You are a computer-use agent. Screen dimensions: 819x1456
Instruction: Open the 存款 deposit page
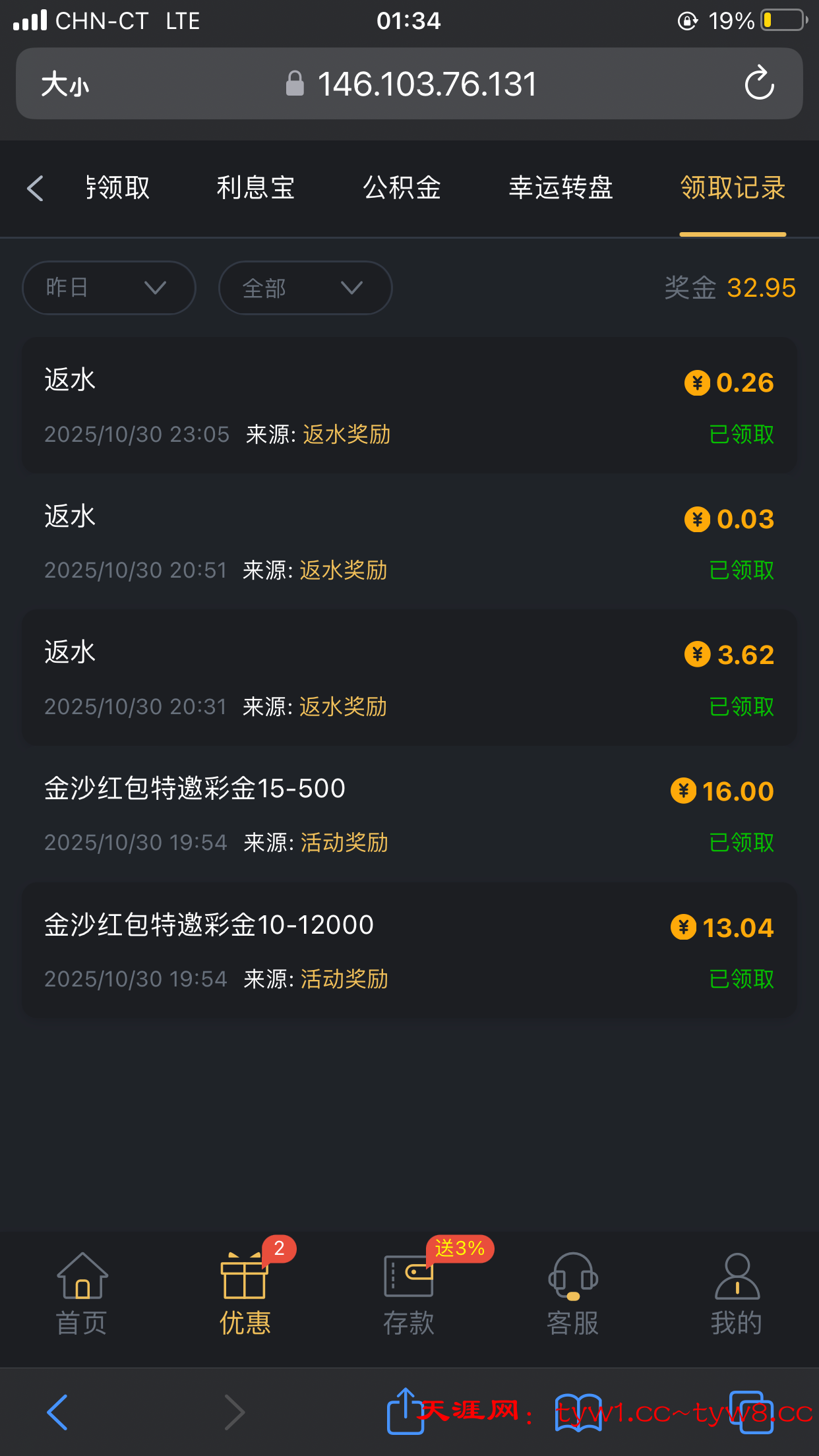point(409,1294)
